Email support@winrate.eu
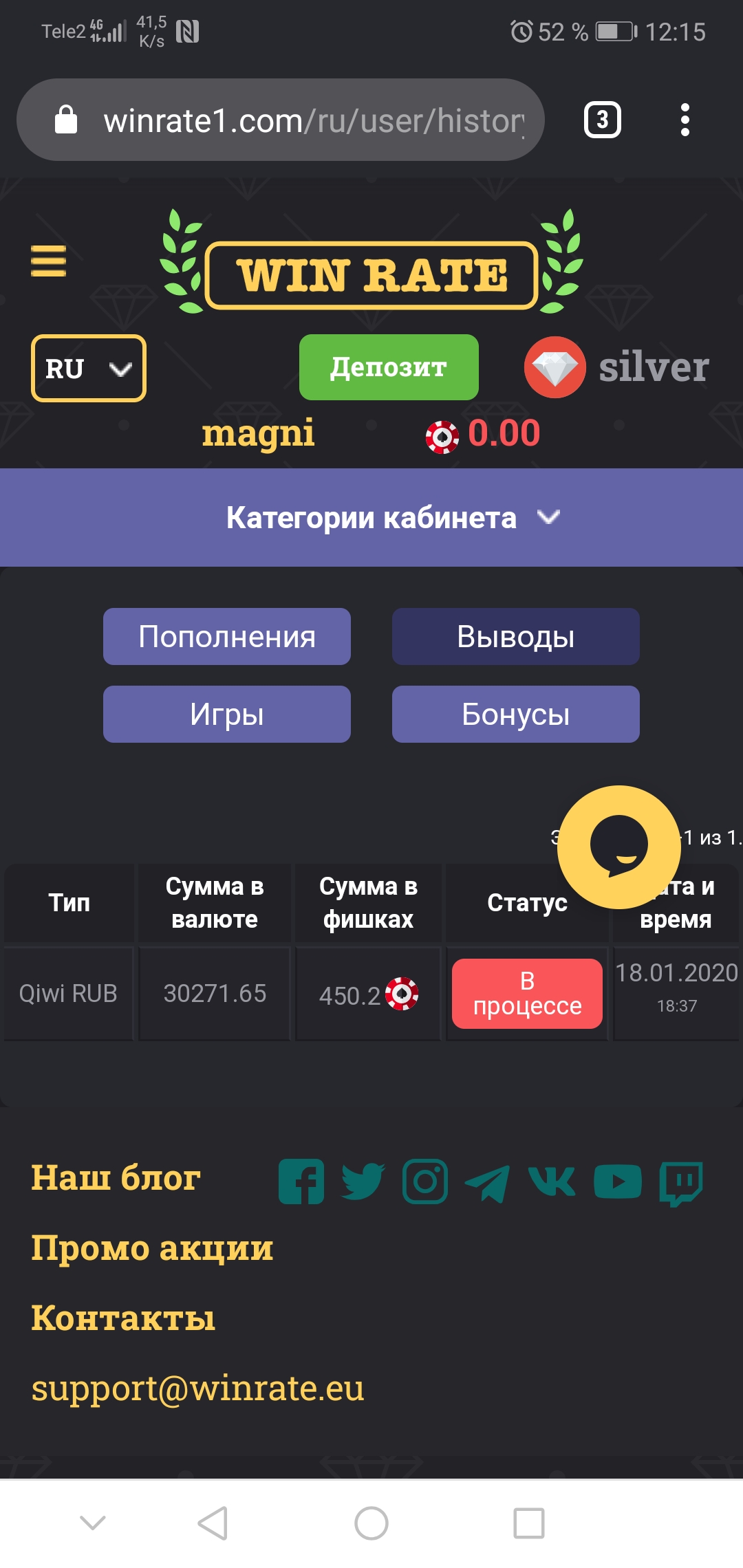Image resolution: width=743 pixels, height=1568 pixels. pos(197,1388)
